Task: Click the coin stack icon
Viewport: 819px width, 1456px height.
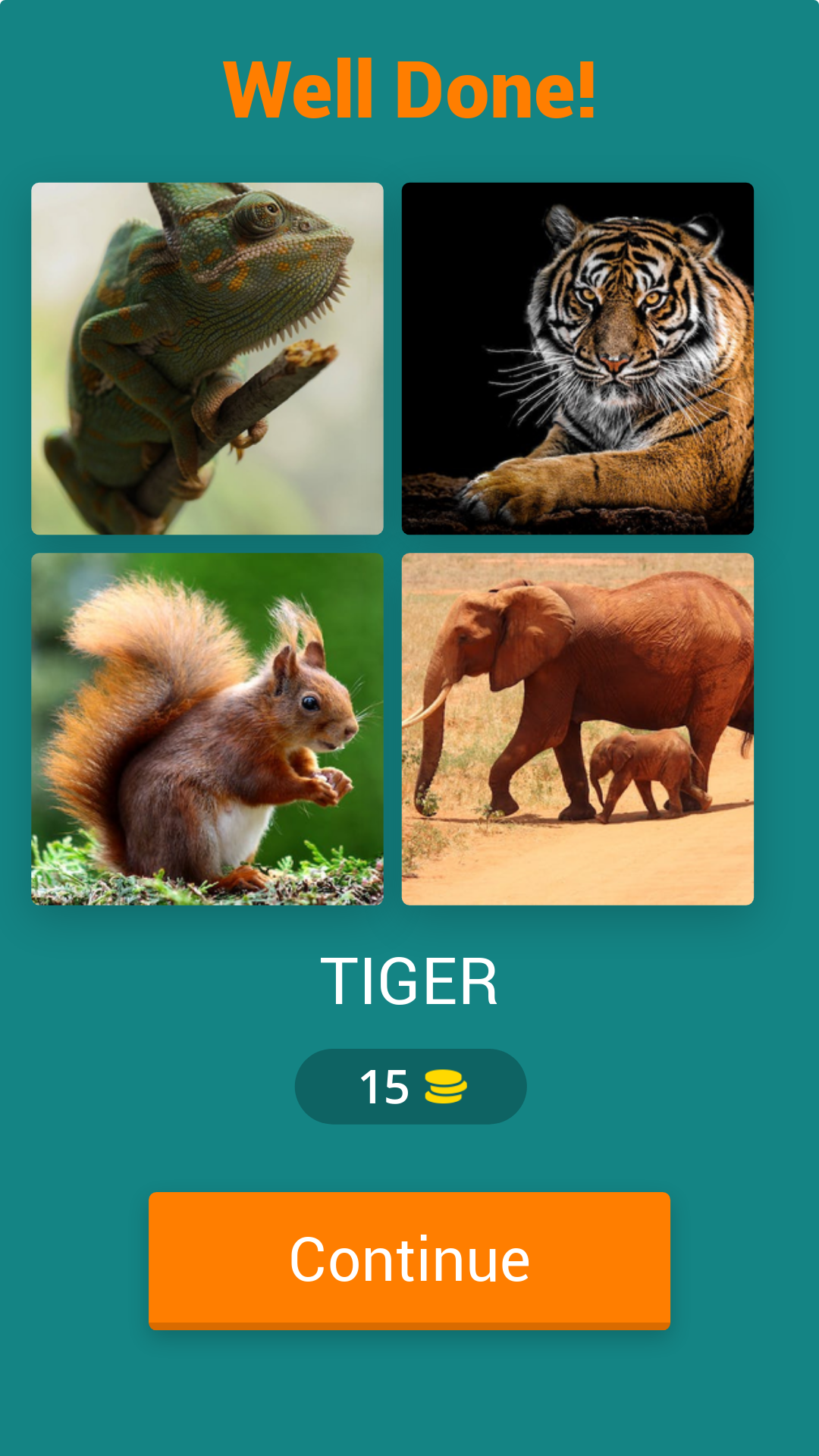Action: tap(446, 1086)
